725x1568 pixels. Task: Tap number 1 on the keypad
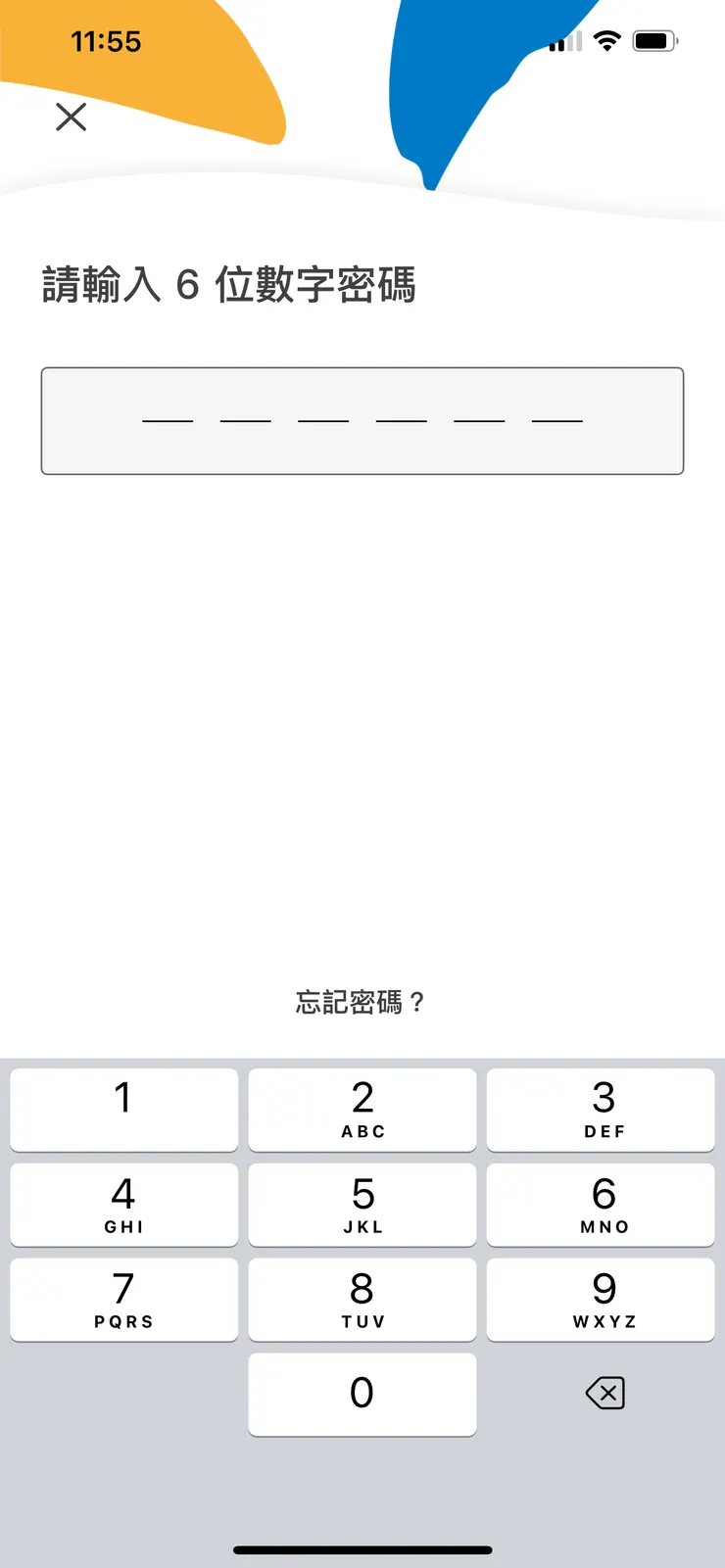coord(123,1110)
